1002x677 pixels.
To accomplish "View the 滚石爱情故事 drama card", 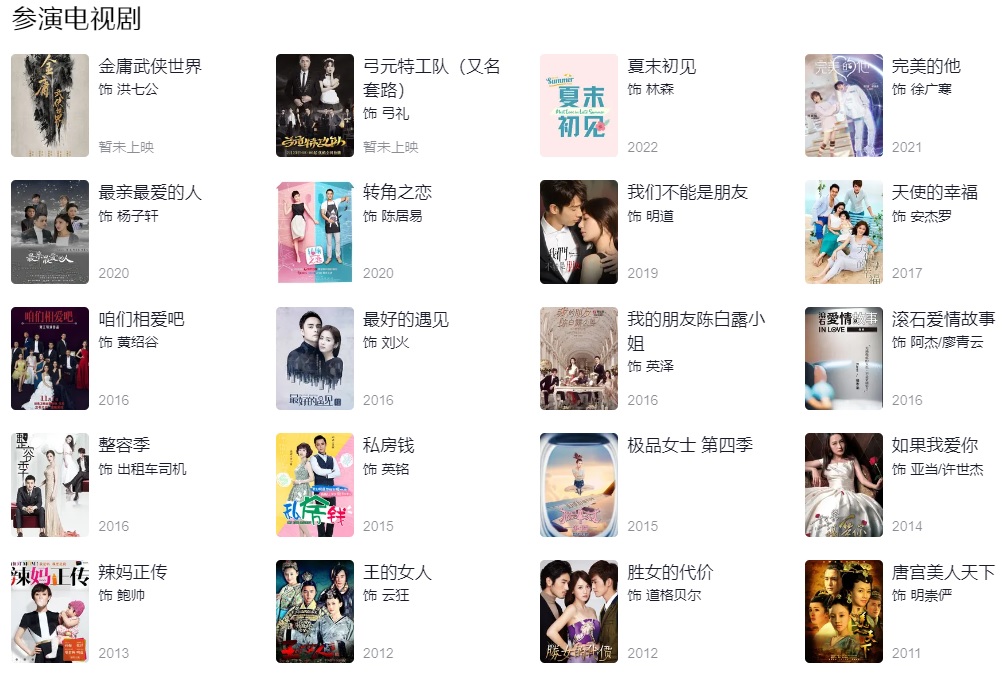I will click(x=943, y=320).
